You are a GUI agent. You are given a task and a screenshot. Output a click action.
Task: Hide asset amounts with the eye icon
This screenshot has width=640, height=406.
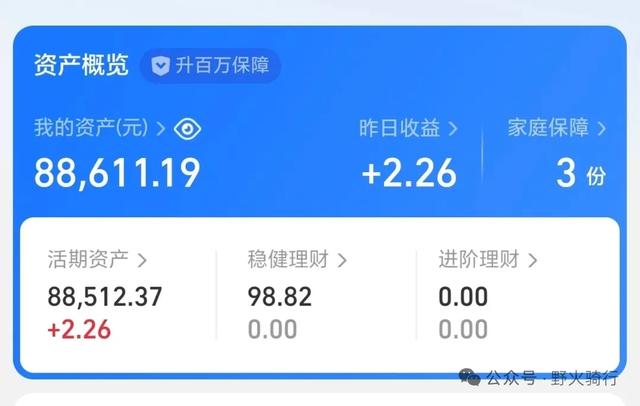click(x=188, y=128)
